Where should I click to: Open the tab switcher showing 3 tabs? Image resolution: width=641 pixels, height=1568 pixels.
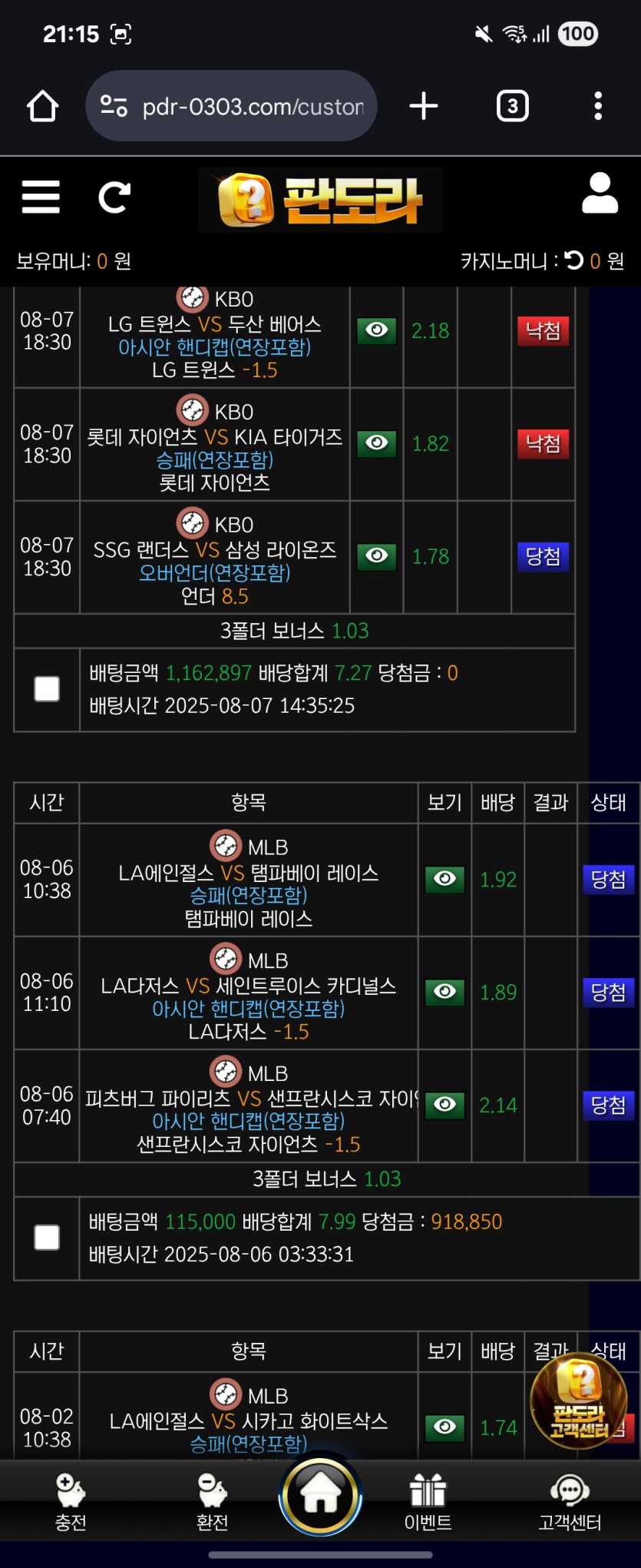[512, 106]
